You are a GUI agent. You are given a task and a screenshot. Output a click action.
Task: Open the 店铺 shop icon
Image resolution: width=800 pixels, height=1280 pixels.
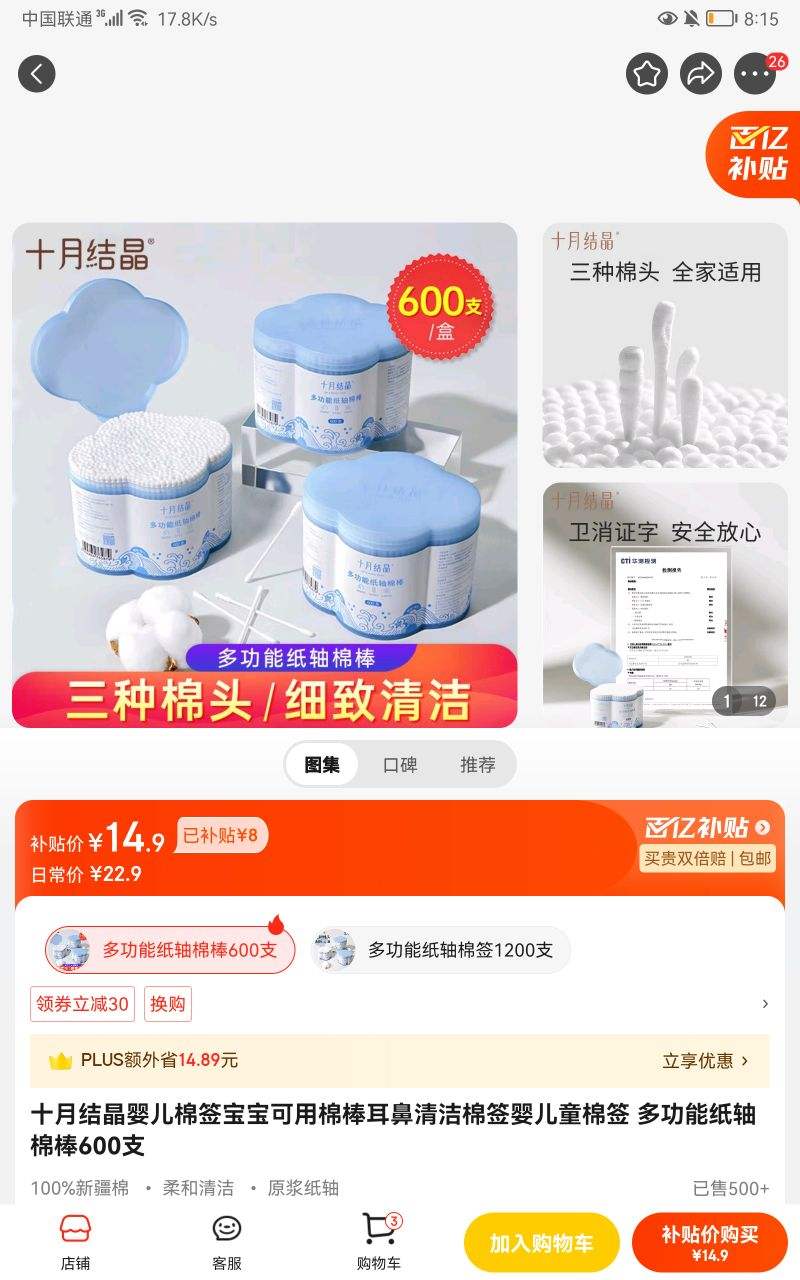75,1240
